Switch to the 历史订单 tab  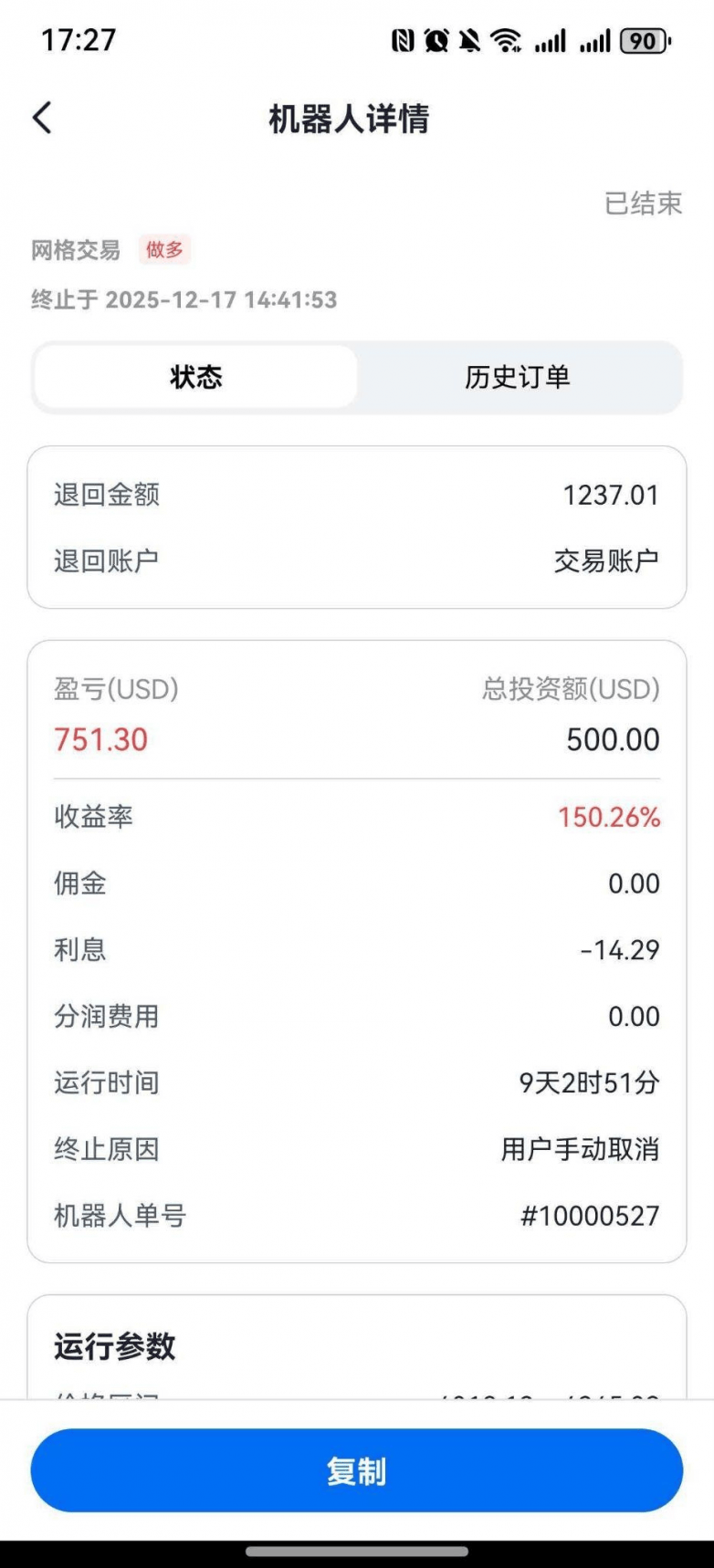(517, 377)
